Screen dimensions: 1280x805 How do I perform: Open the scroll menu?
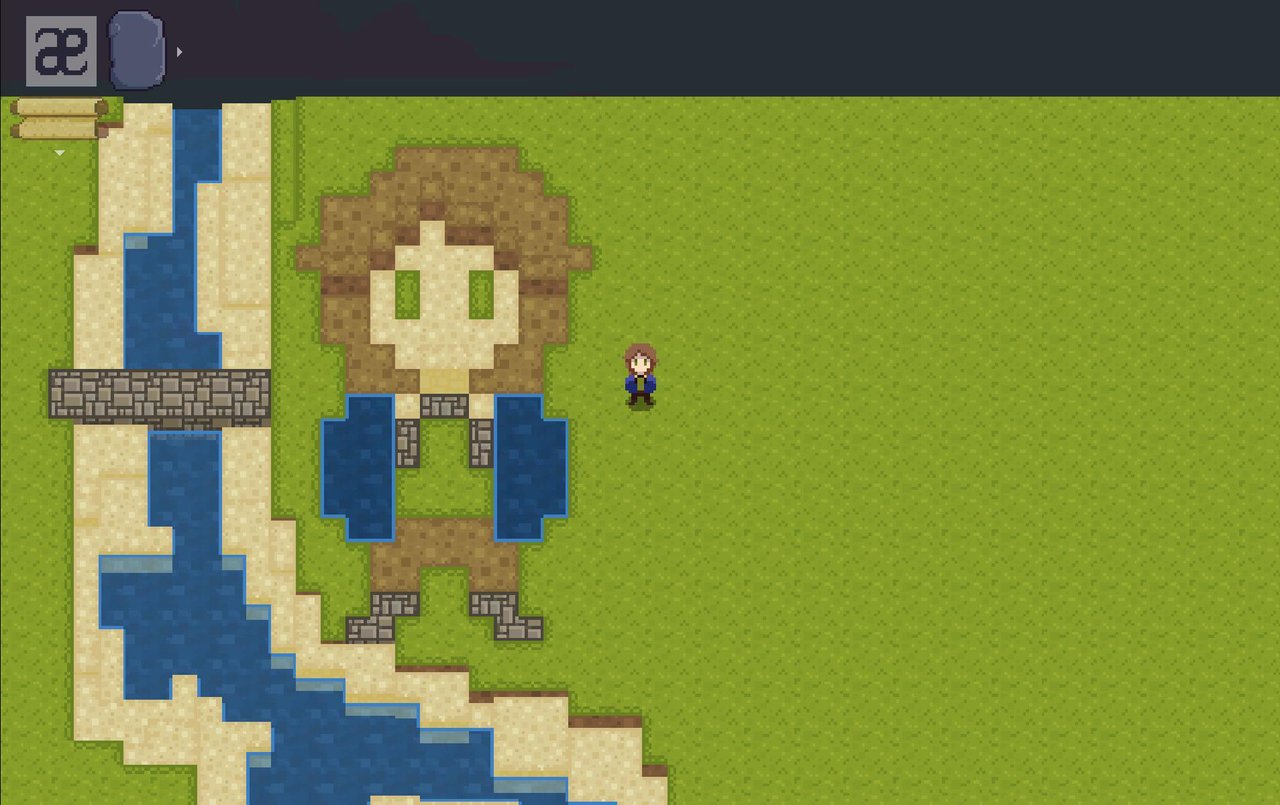[x=59, y=118]
